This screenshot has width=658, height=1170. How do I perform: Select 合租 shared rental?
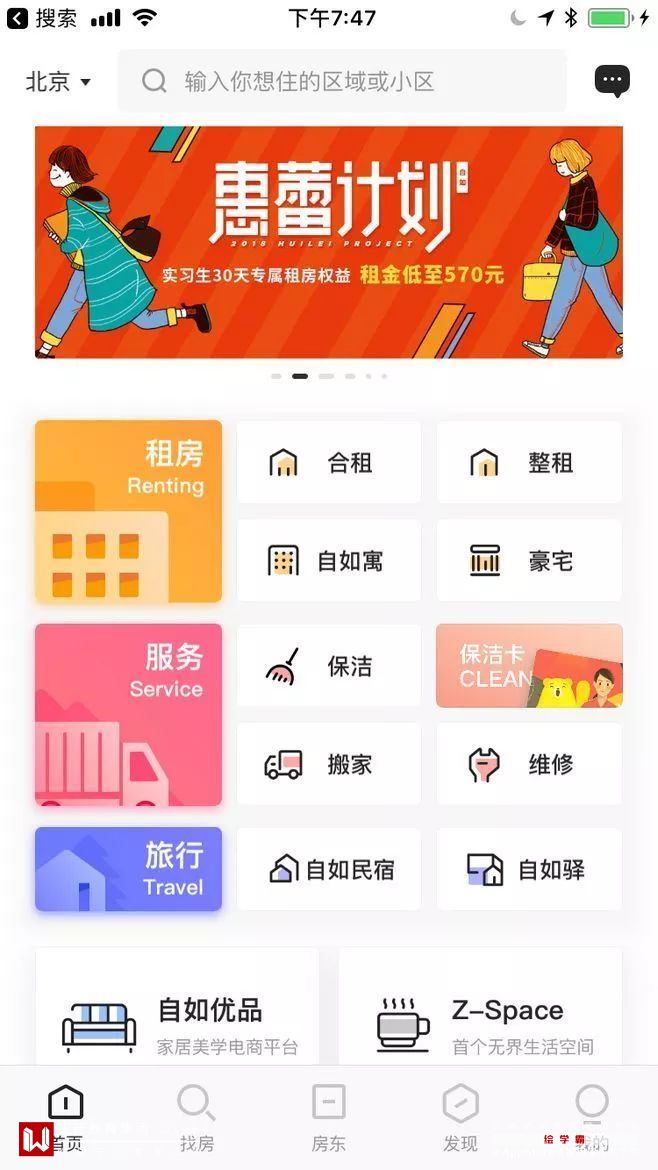coord(329,463)
